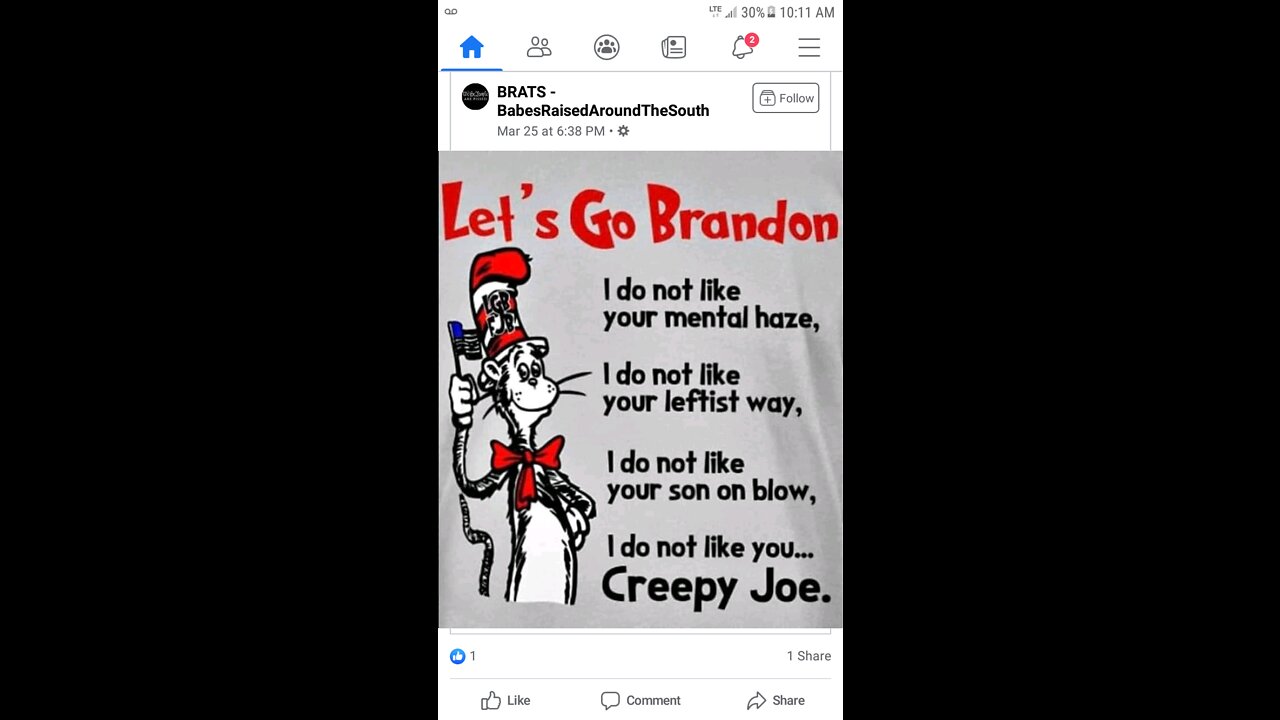Like the BRATS post
Viewport: 1280px width, 720px height.
pos(506,700)
